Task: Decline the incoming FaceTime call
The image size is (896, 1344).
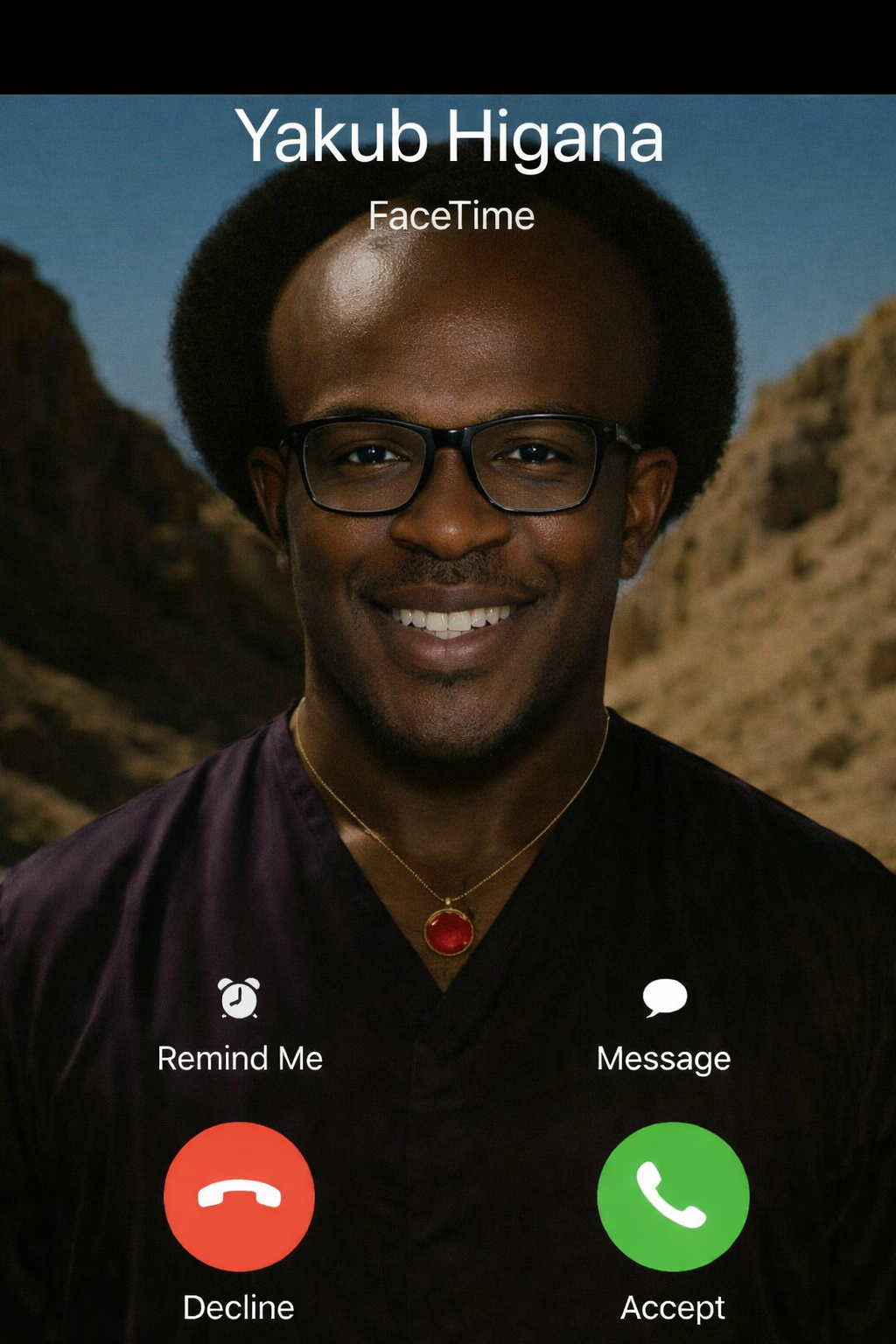Action: point(239,1195)
